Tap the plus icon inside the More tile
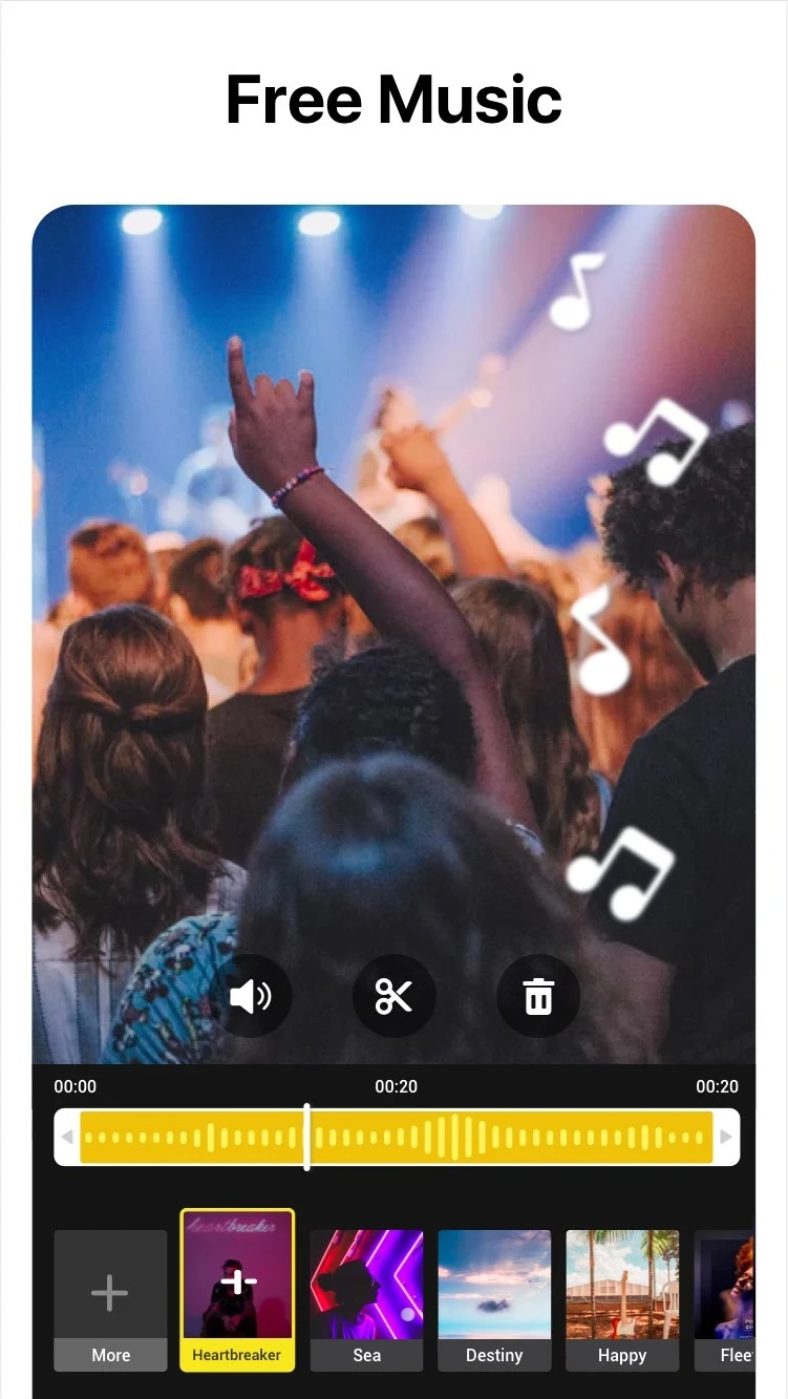 point(110,1291)
